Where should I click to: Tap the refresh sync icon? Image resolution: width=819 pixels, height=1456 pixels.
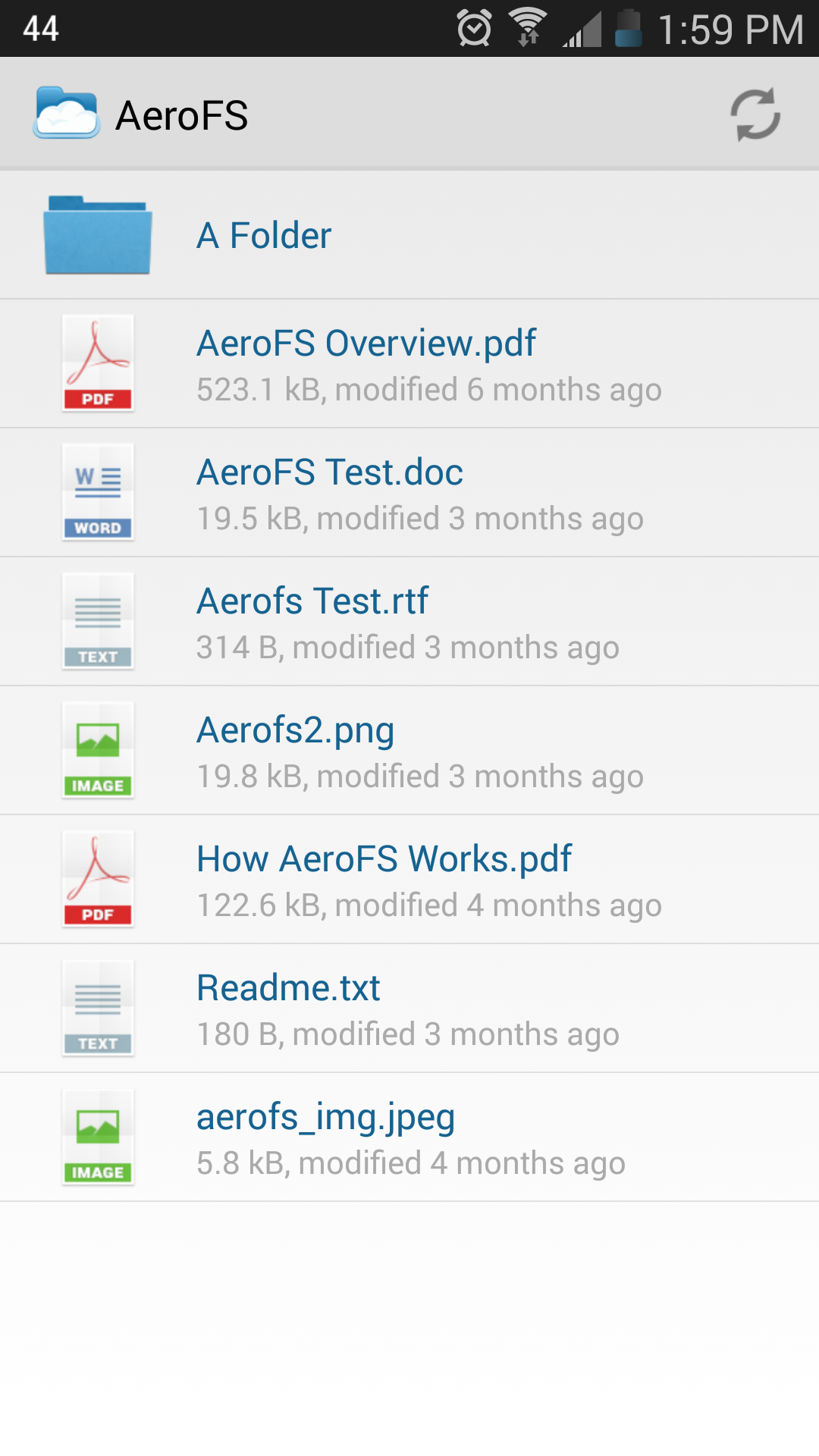(755, 115)
